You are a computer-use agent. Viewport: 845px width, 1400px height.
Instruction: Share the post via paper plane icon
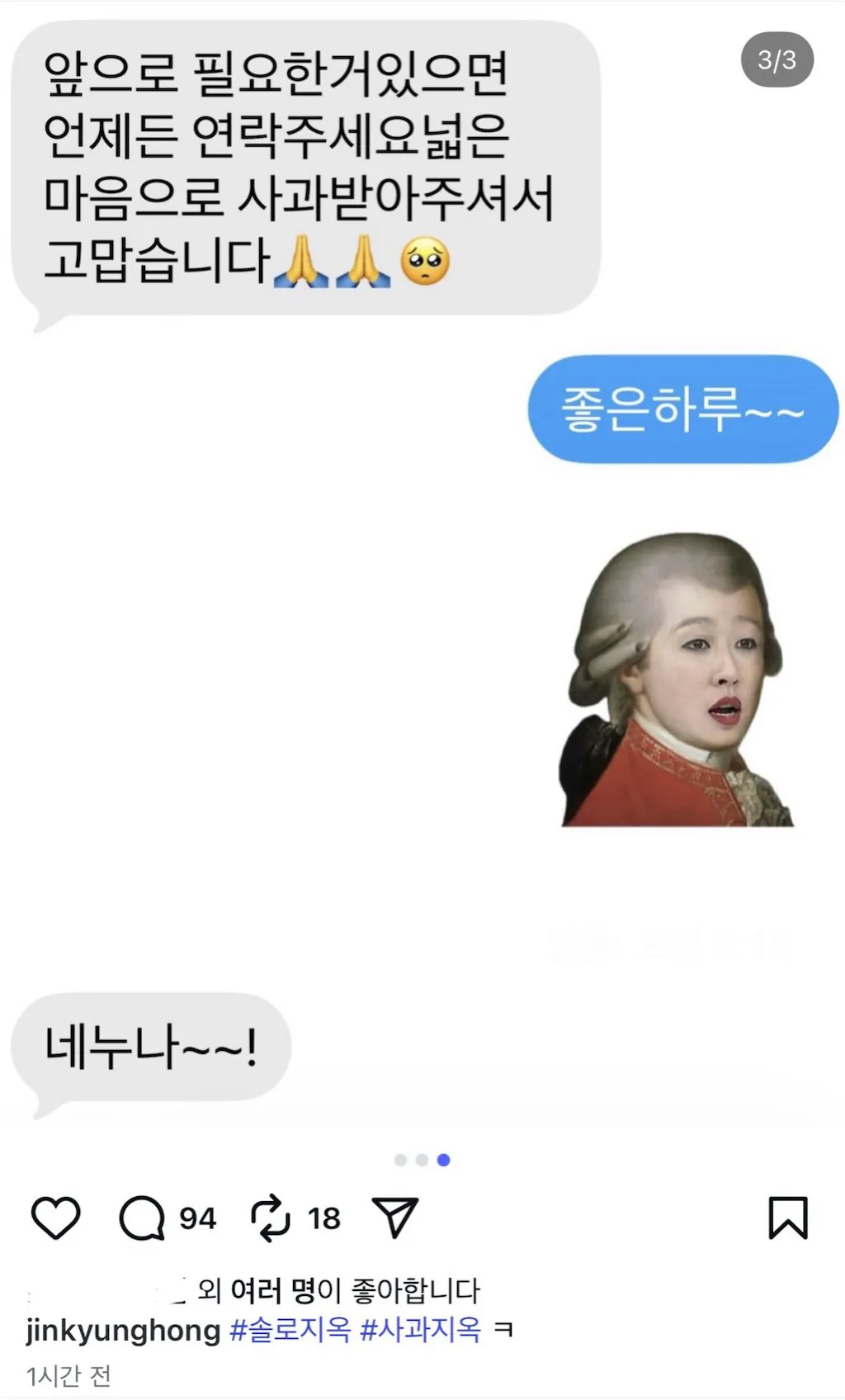(x=395, y=1218)
